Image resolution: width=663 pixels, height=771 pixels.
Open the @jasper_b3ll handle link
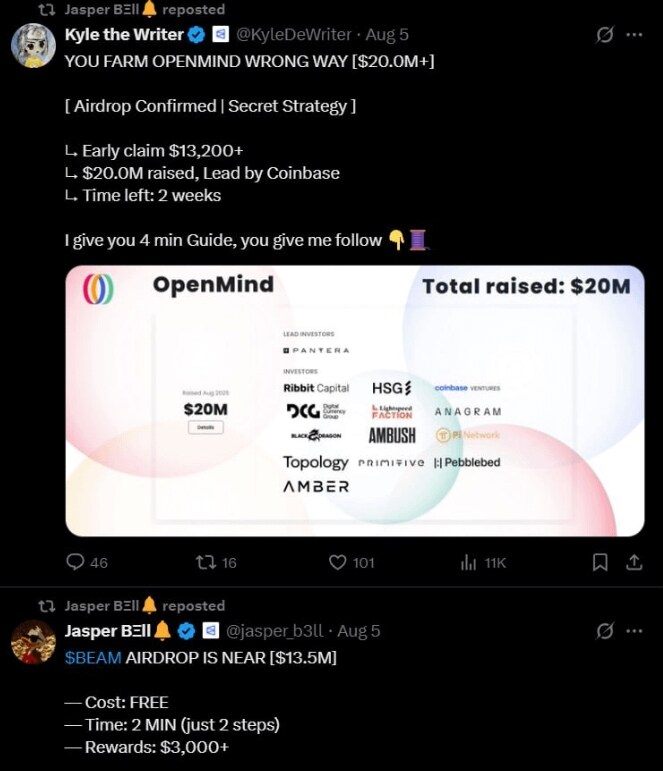pos(278,631)
